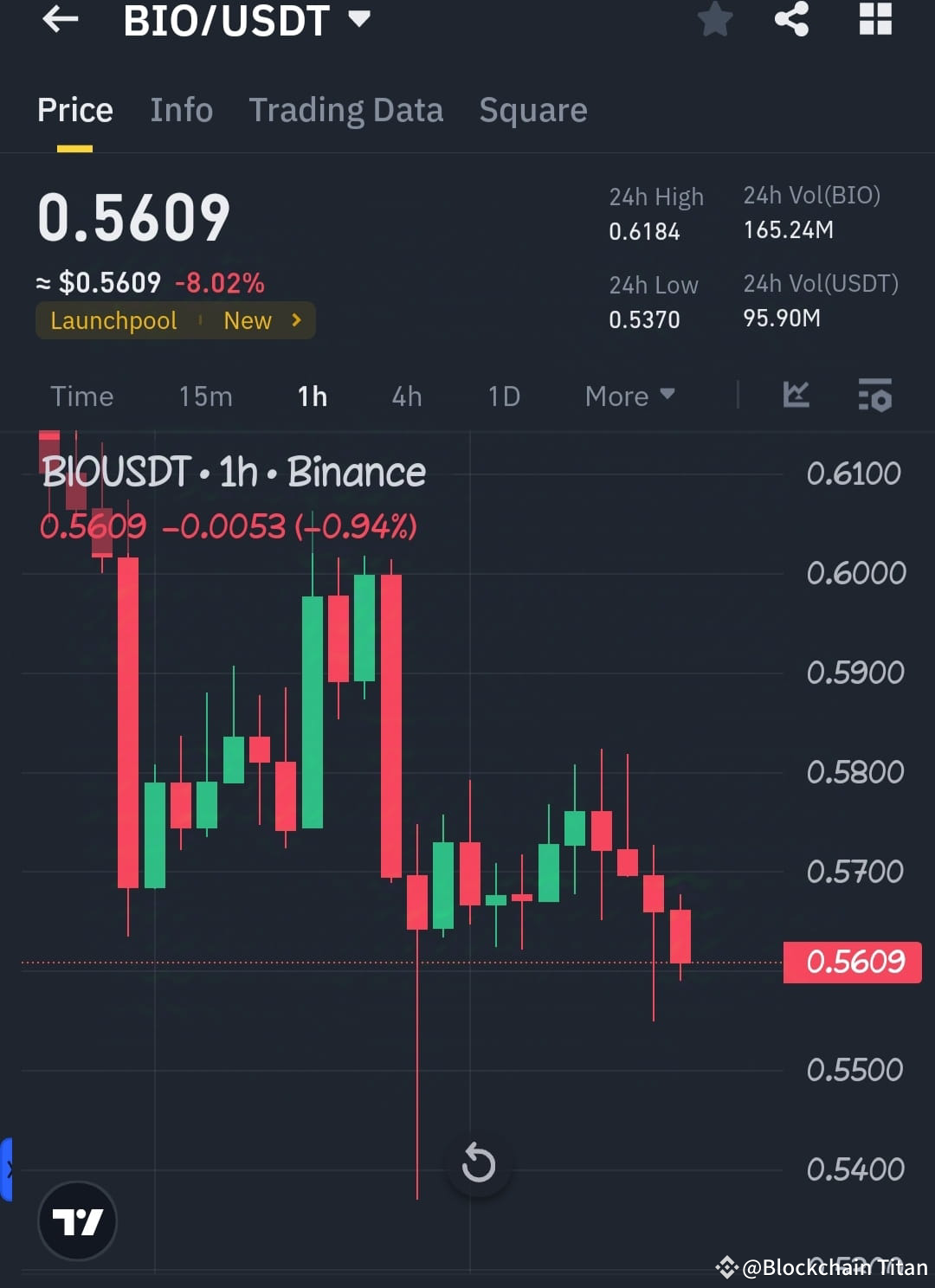Screen dimensions: 935x1288
Task: Click the red 0.5609 current price tag
Action: tap(851, 962)
